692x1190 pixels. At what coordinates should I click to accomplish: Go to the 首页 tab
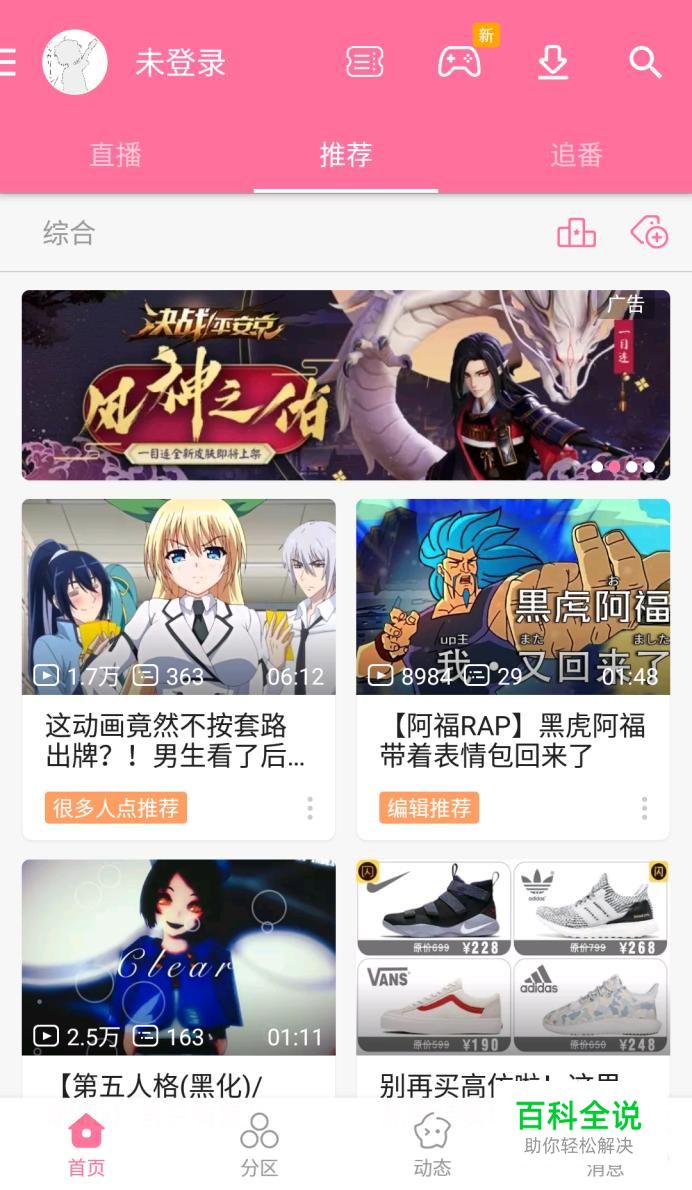click(86, 1145)
